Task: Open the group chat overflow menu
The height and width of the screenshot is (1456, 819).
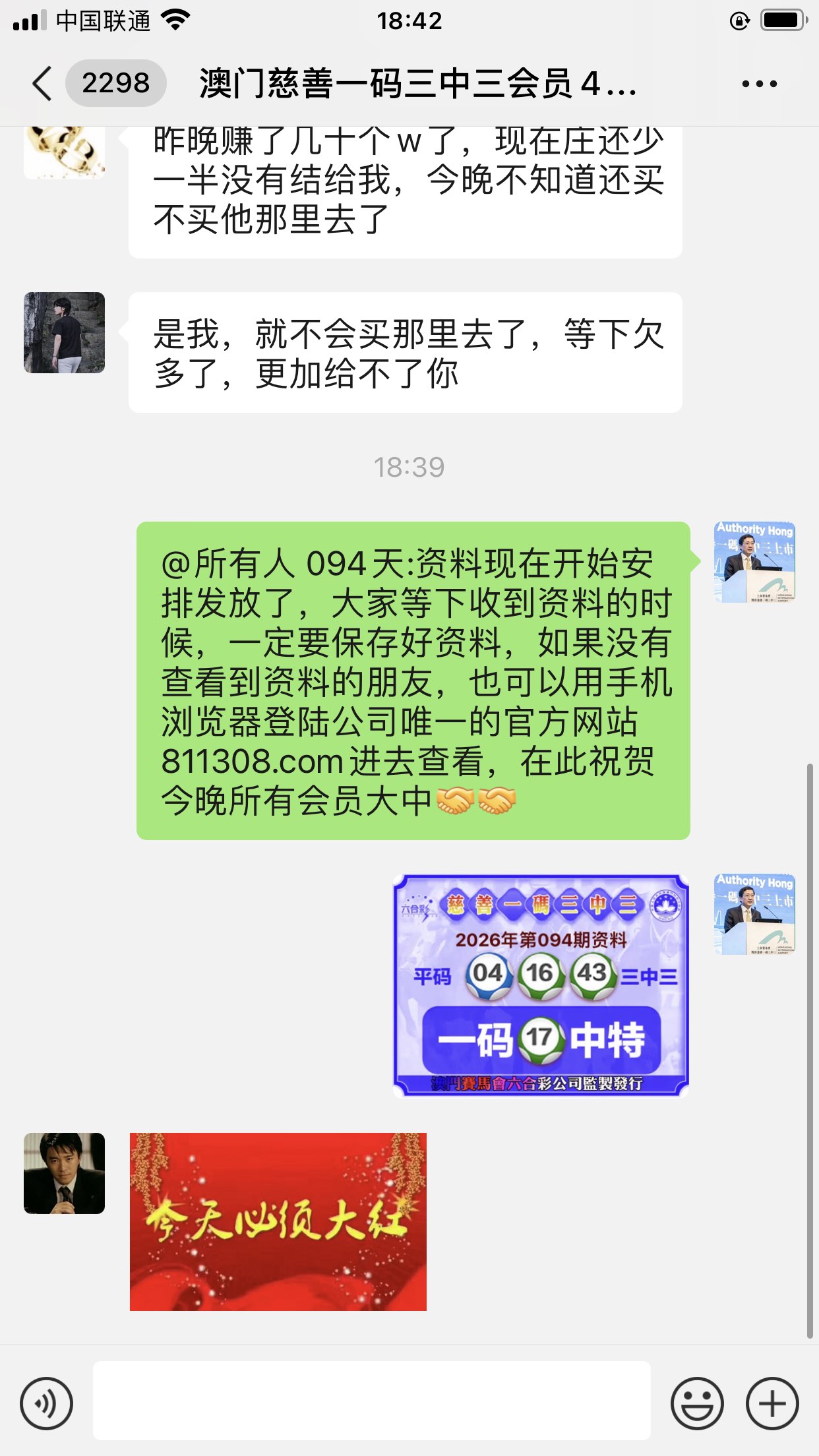Action: pos(759,84)
